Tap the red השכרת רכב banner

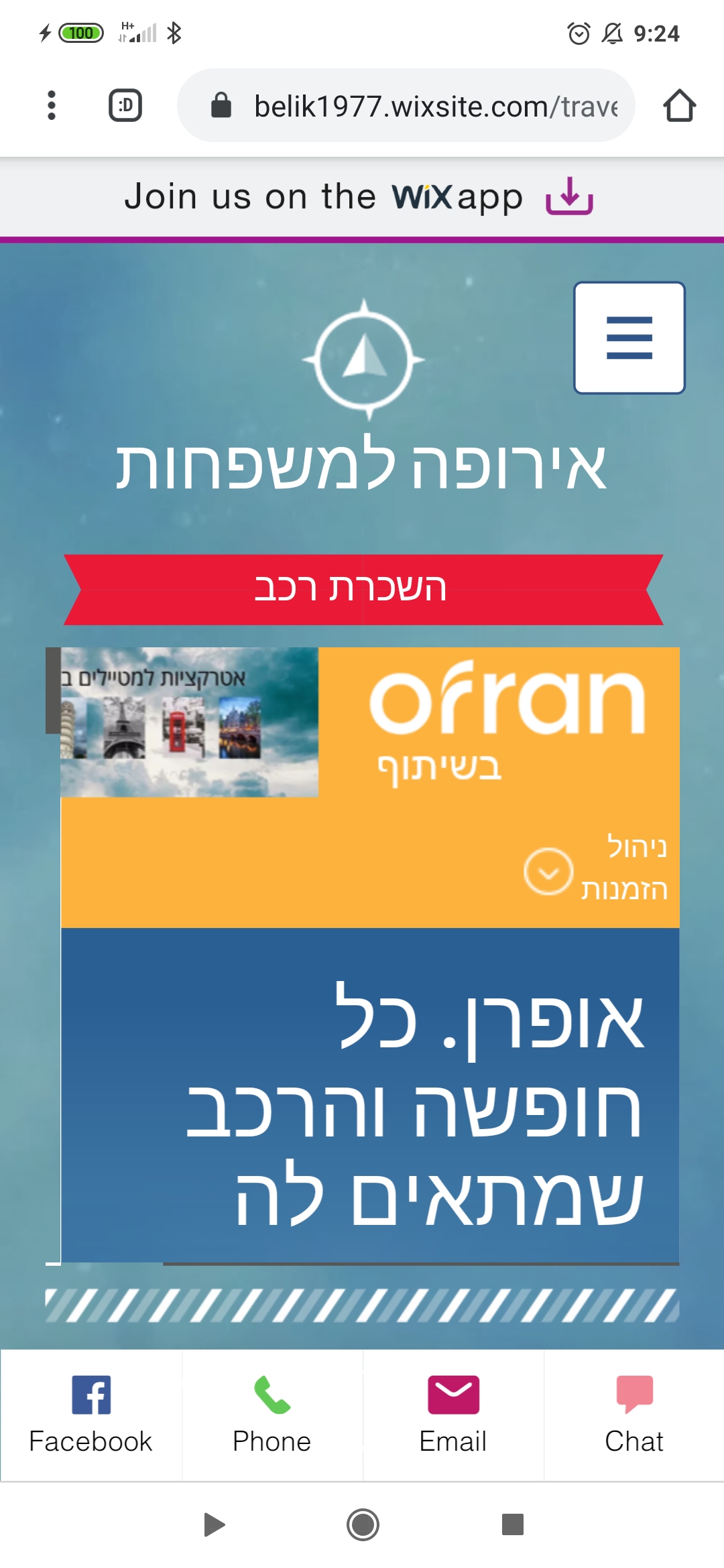click(x=363, y=589)
